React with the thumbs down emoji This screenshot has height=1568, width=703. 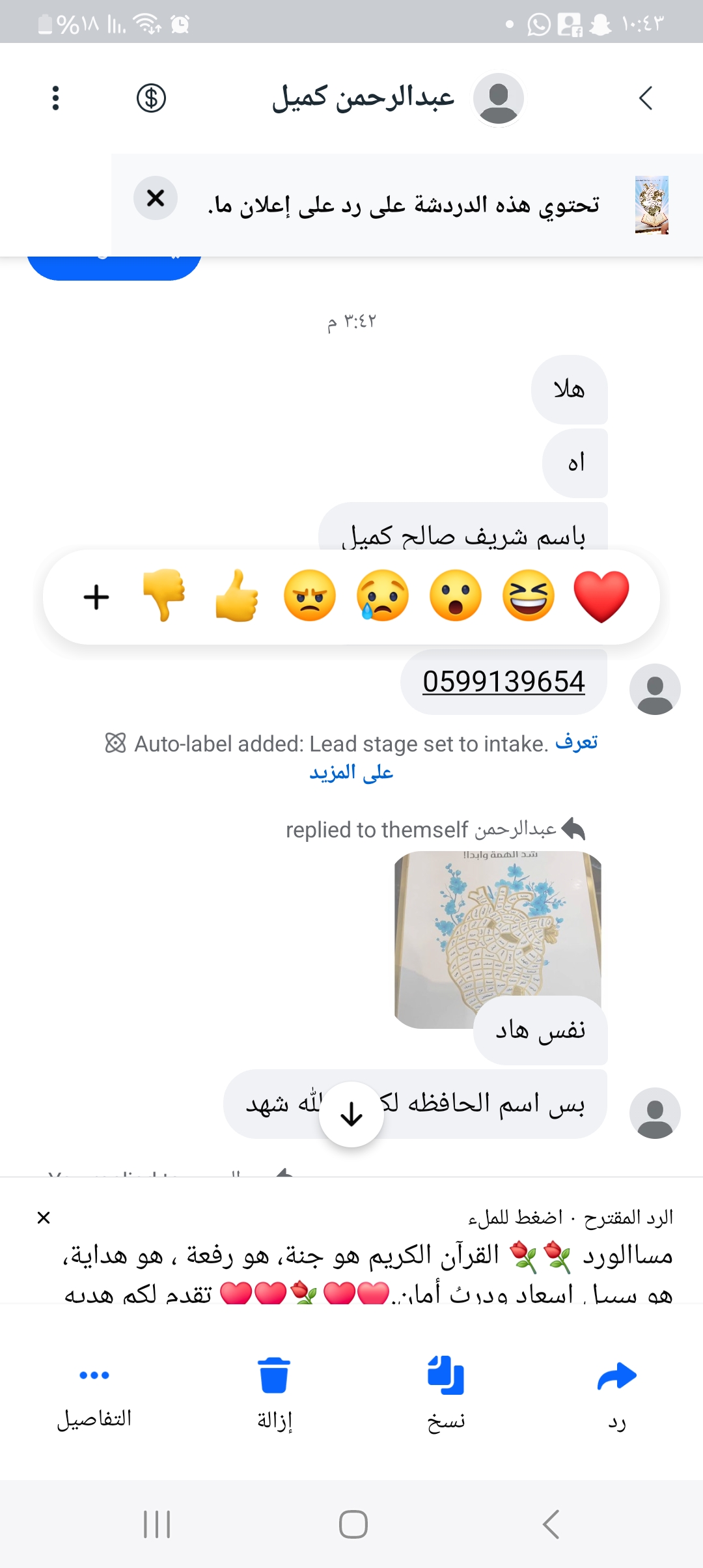[x=164, y=596]
